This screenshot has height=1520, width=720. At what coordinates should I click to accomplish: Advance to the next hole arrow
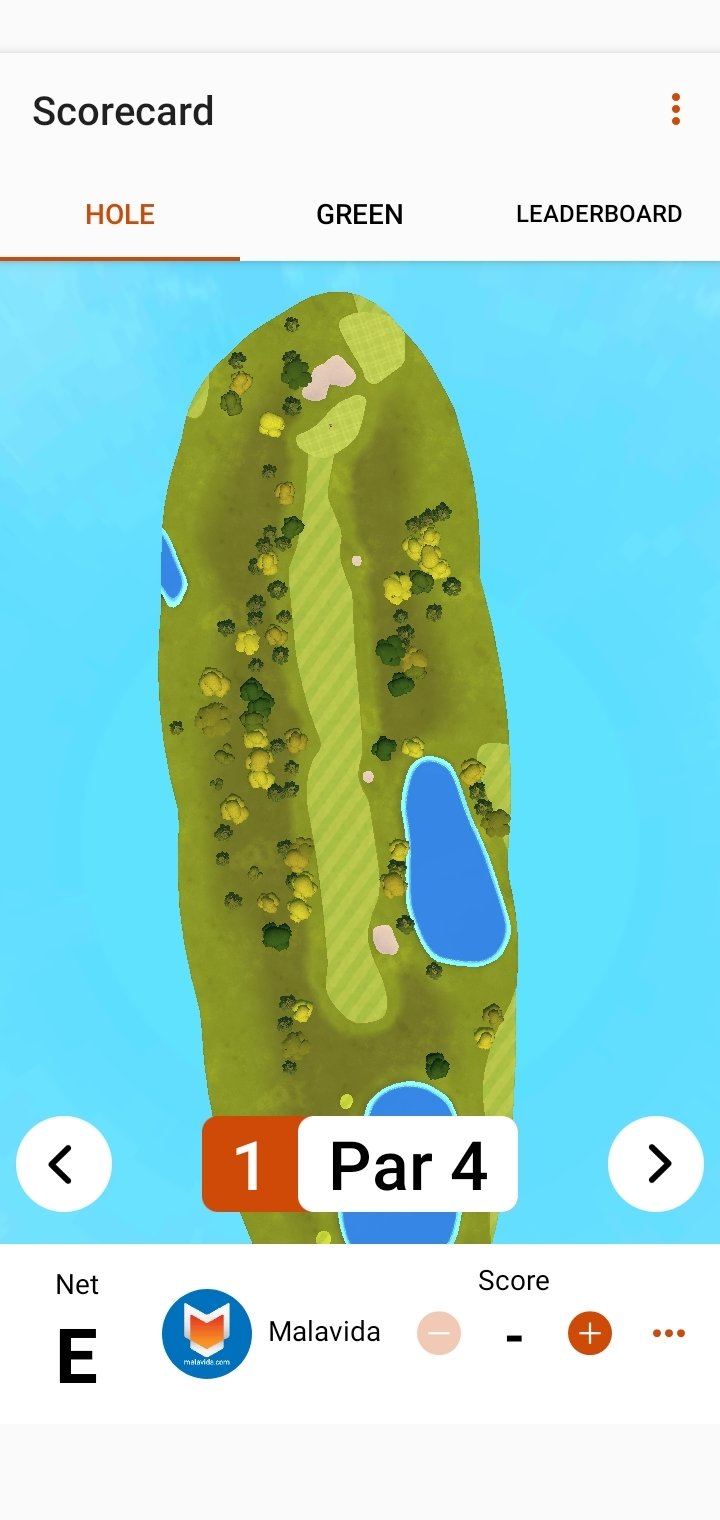tap(656, 1164)
